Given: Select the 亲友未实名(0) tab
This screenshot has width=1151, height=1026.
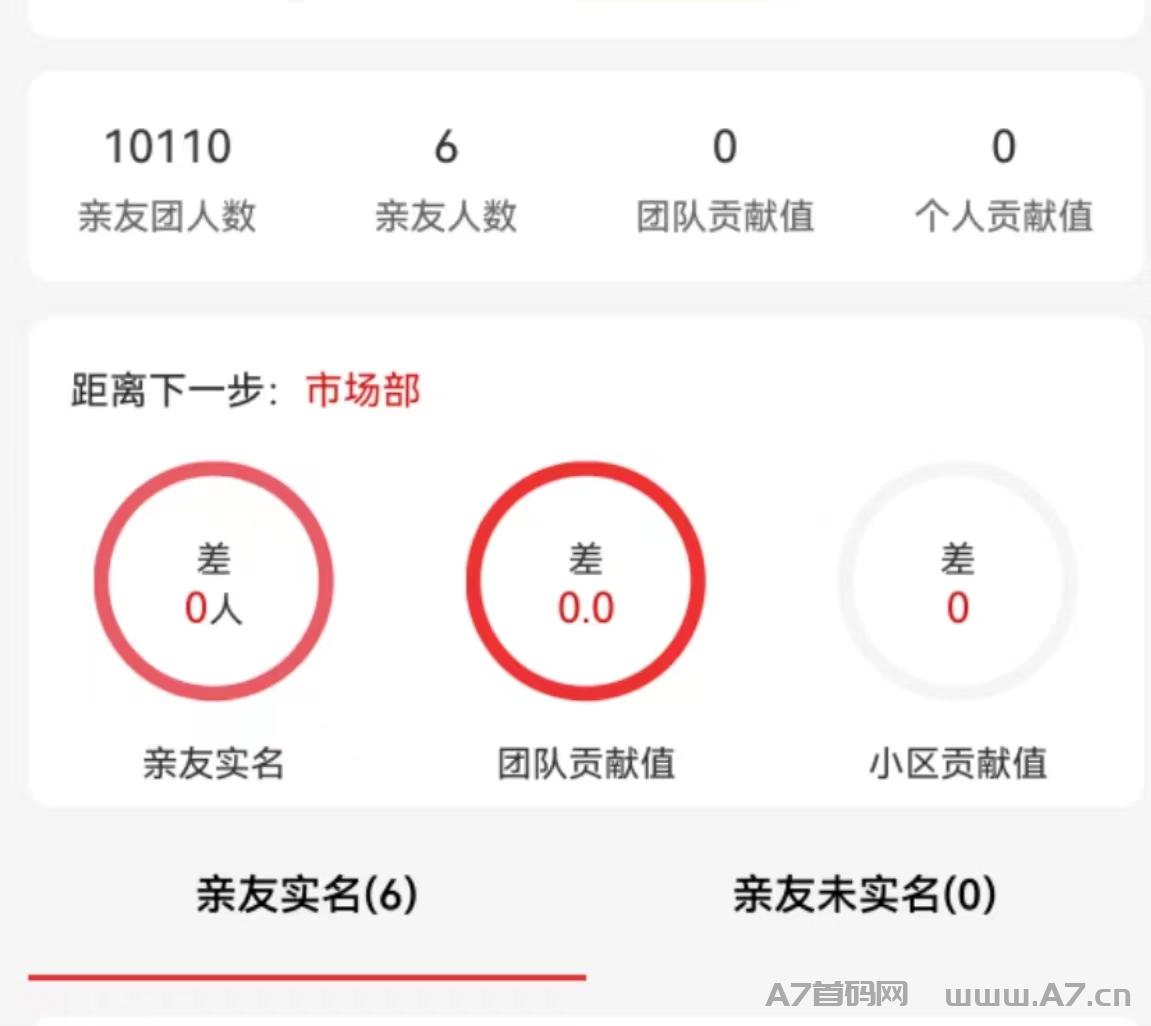Looking at the screenshot, I should pos(864,894).
